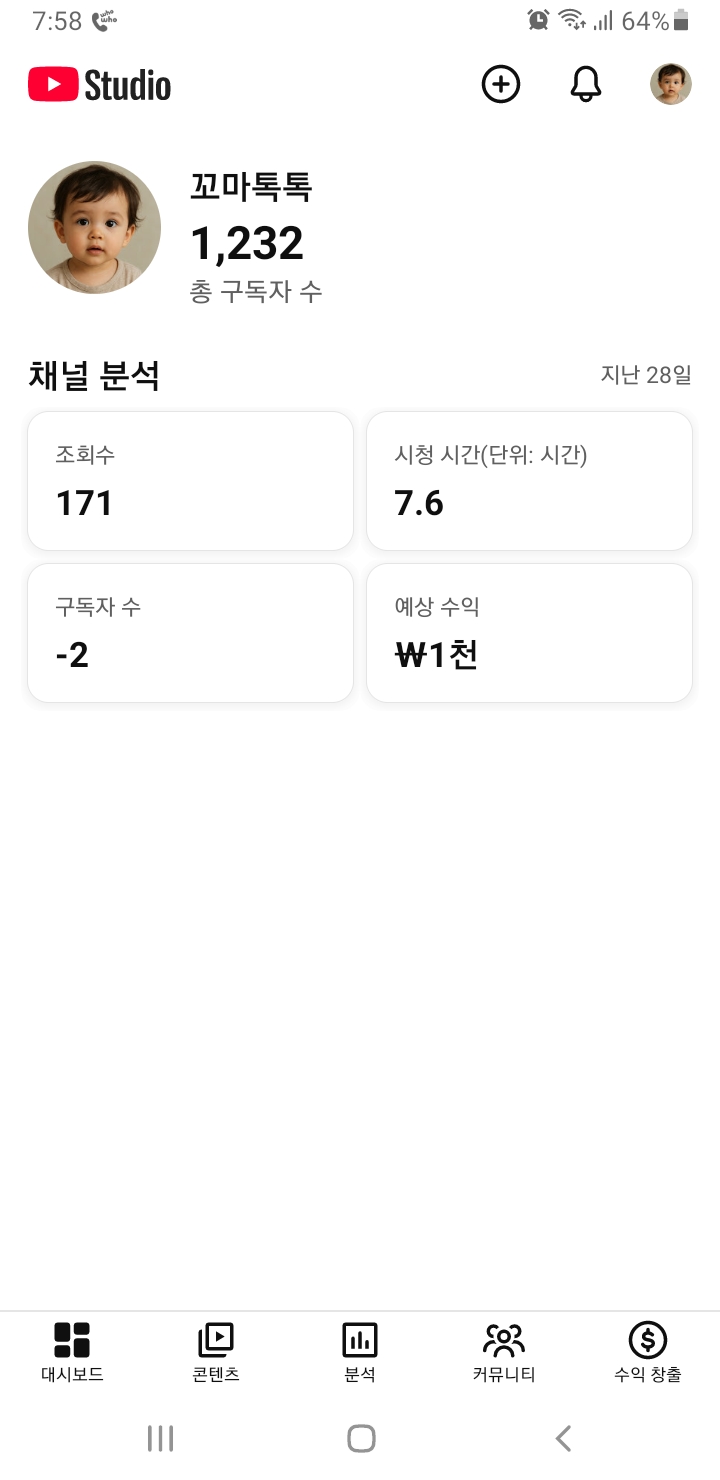Image resolution: width=720 pixels, height=1480 pixels.
Task: Open the 시청 시간 analytics card
Action: coord(529,481)
